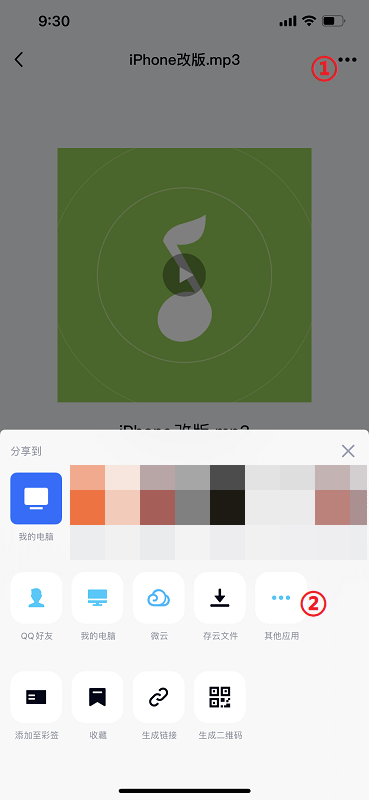
Task: Save the file to 微云
Action: (159, 598)
